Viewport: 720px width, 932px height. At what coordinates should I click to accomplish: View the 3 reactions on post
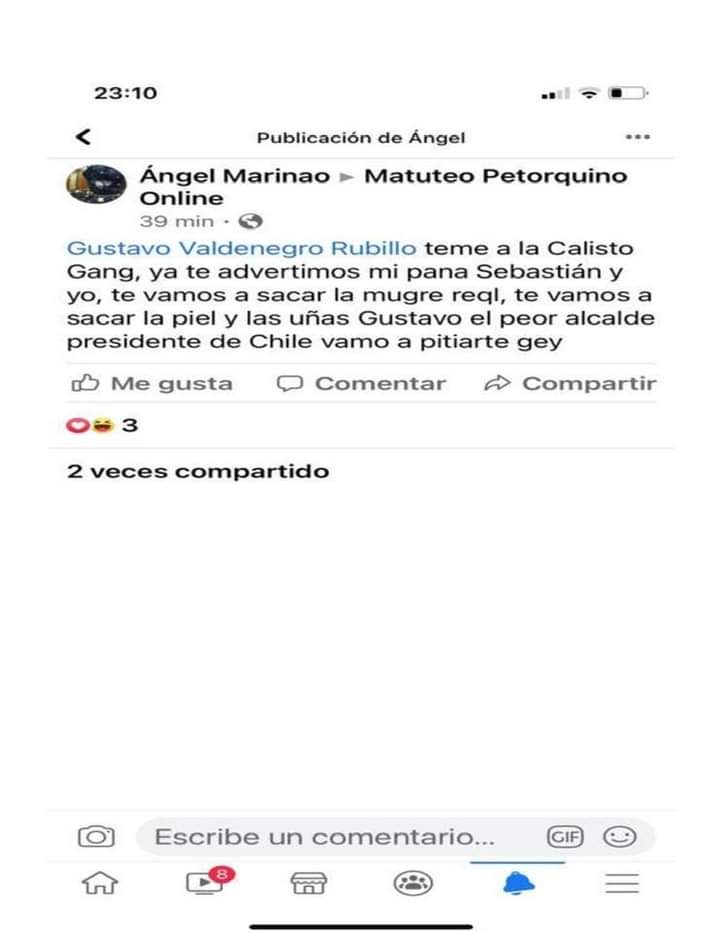[102, 426]
